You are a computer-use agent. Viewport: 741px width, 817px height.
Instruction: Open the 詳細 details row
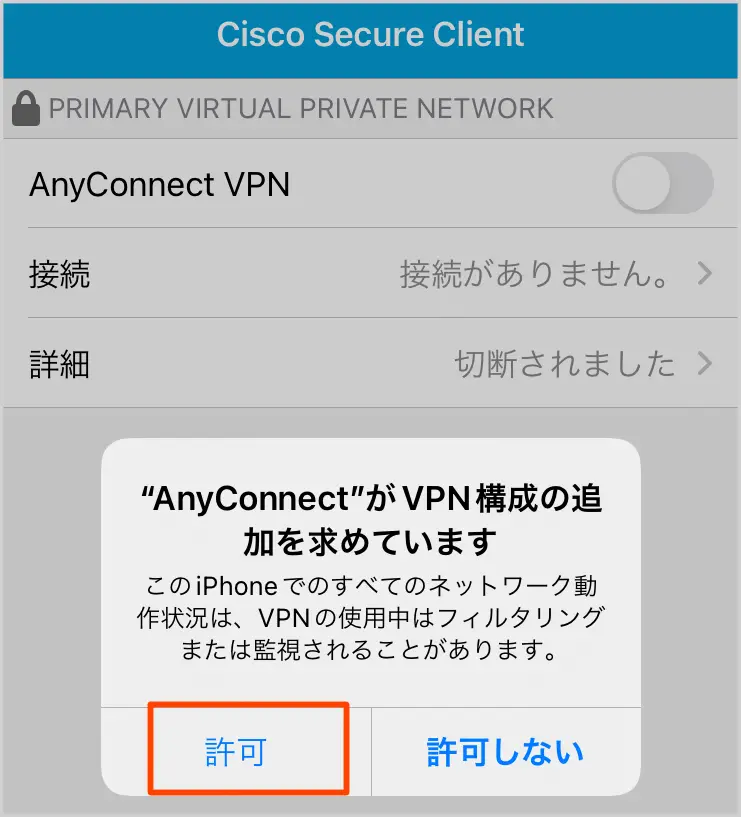370,364
